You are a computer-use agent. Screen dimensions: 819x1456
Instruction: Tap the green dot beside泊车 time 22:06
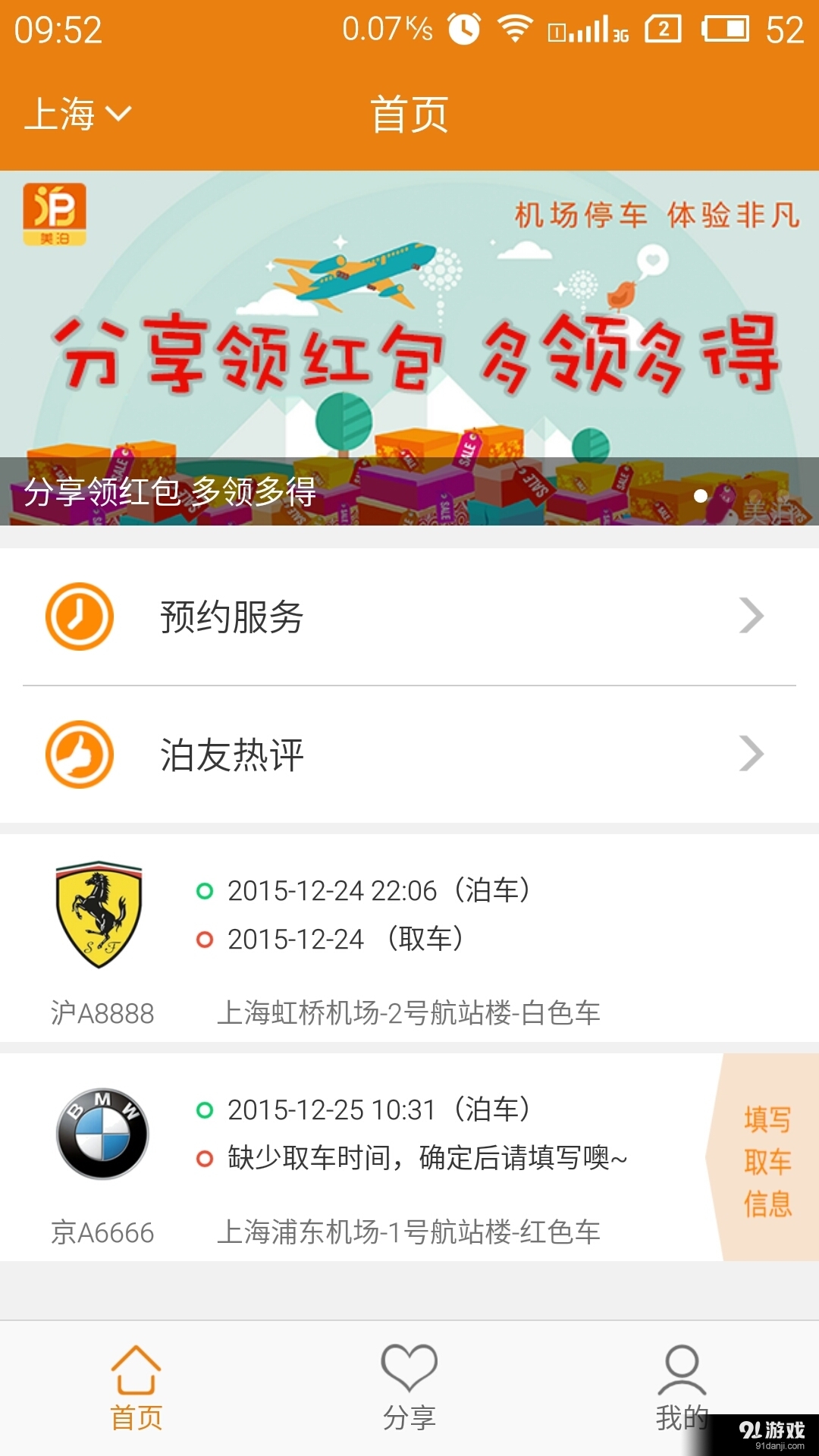[205, 891]
